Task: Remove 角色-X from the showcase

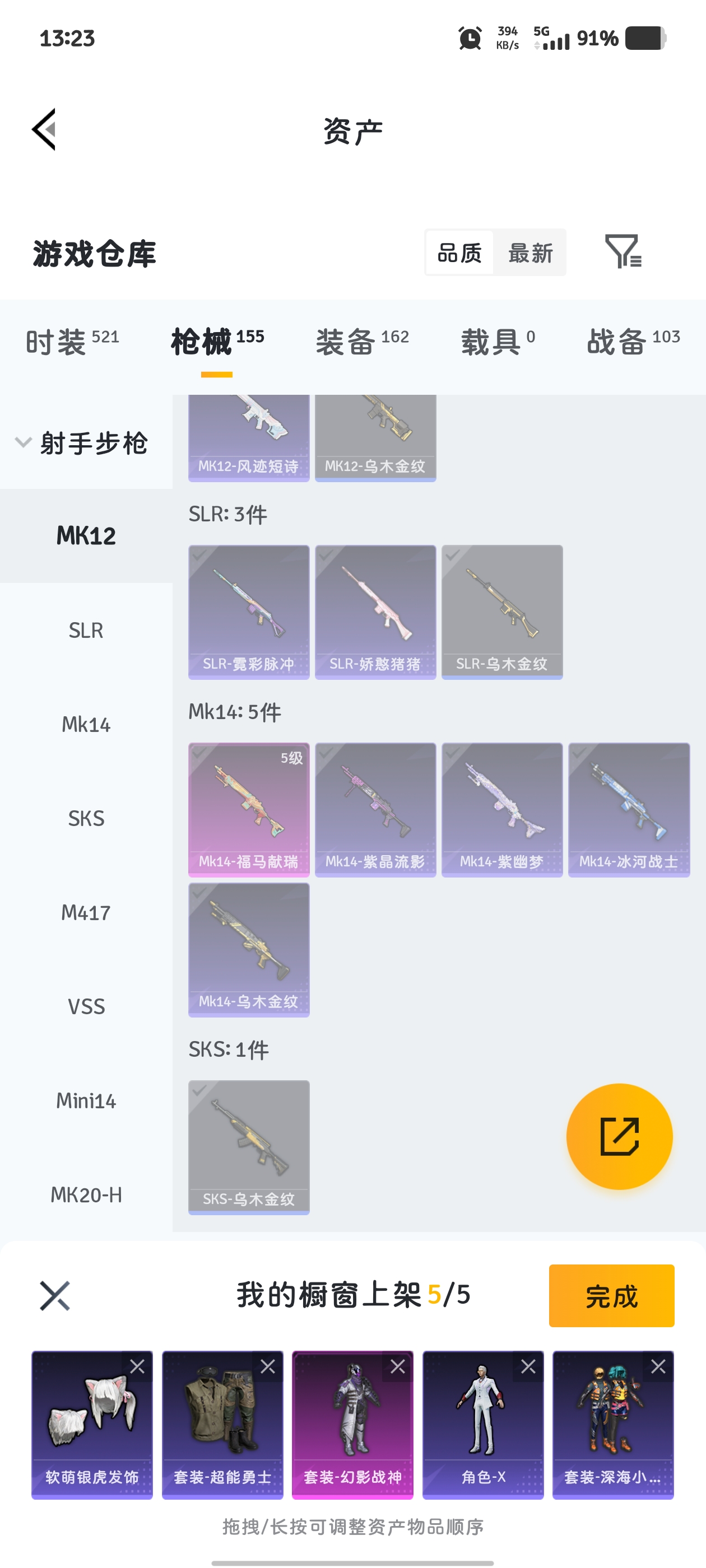Action: pyautogui.click(x=528, y=1367)
